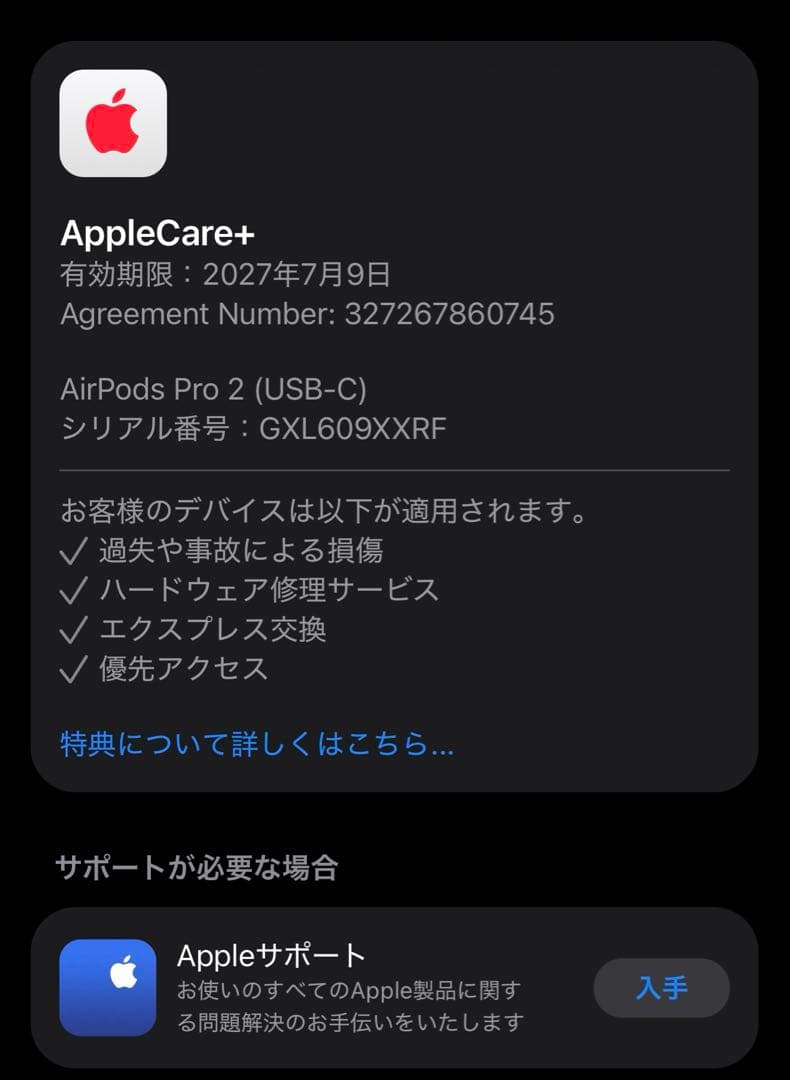The height and width of the screenshot is (1080, 790).
Task: Tap the 有効期限 expiration date line
Action: pos(225,273)
